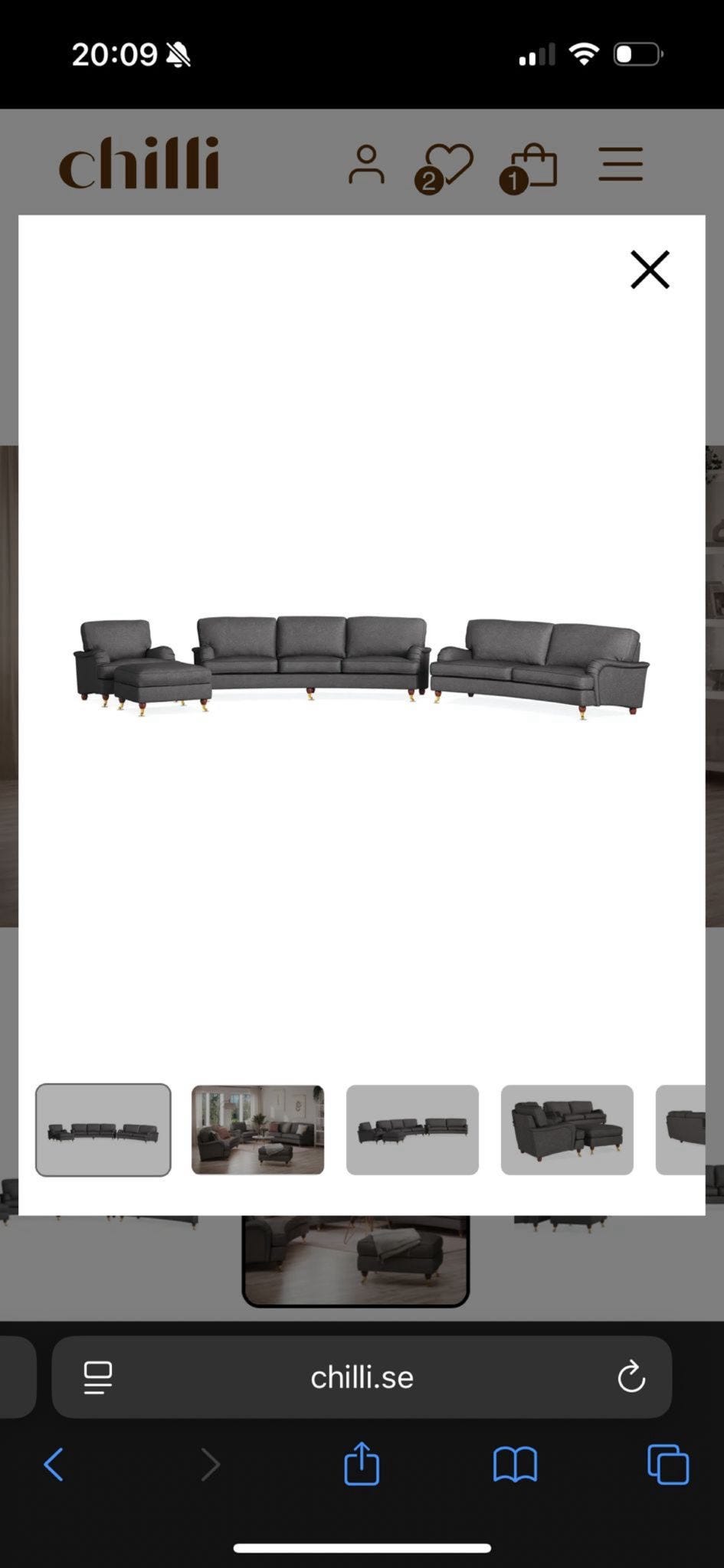Share this page from Safari toolbar

coord(362,1463)
